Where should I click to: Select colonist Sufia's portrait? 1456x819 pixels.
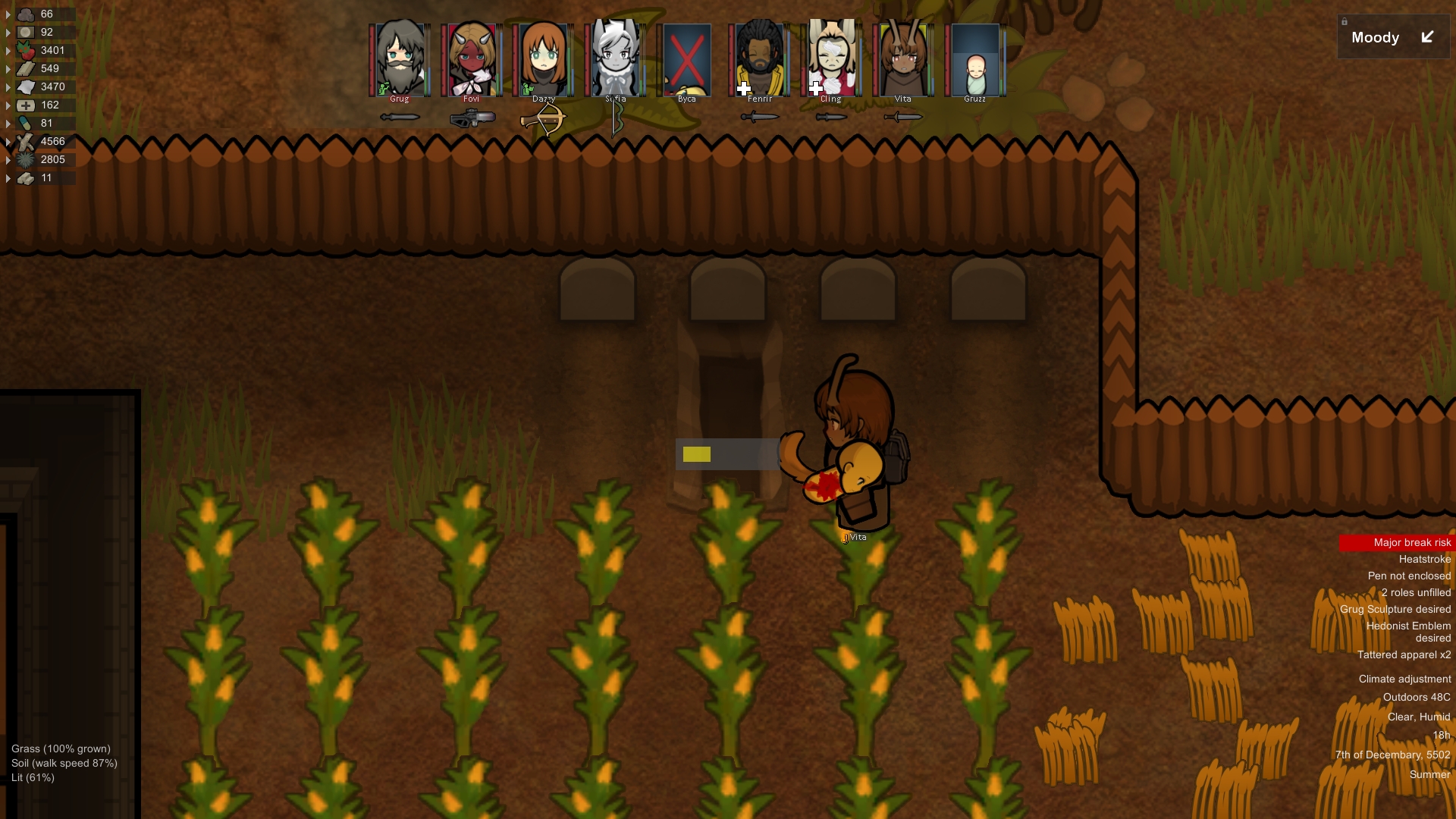pyautogui.click(x=615, y=59)
